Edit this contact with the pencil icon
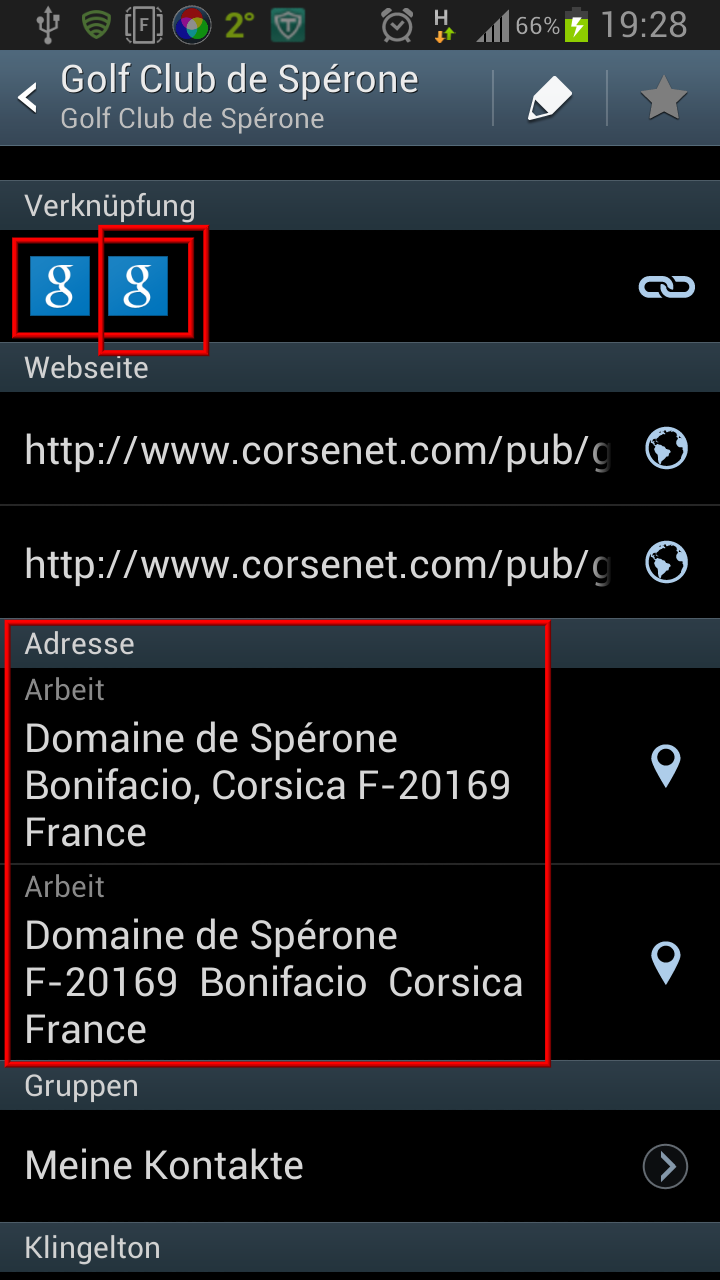This screenshot has height=1280, width=720. click(550, 98)
